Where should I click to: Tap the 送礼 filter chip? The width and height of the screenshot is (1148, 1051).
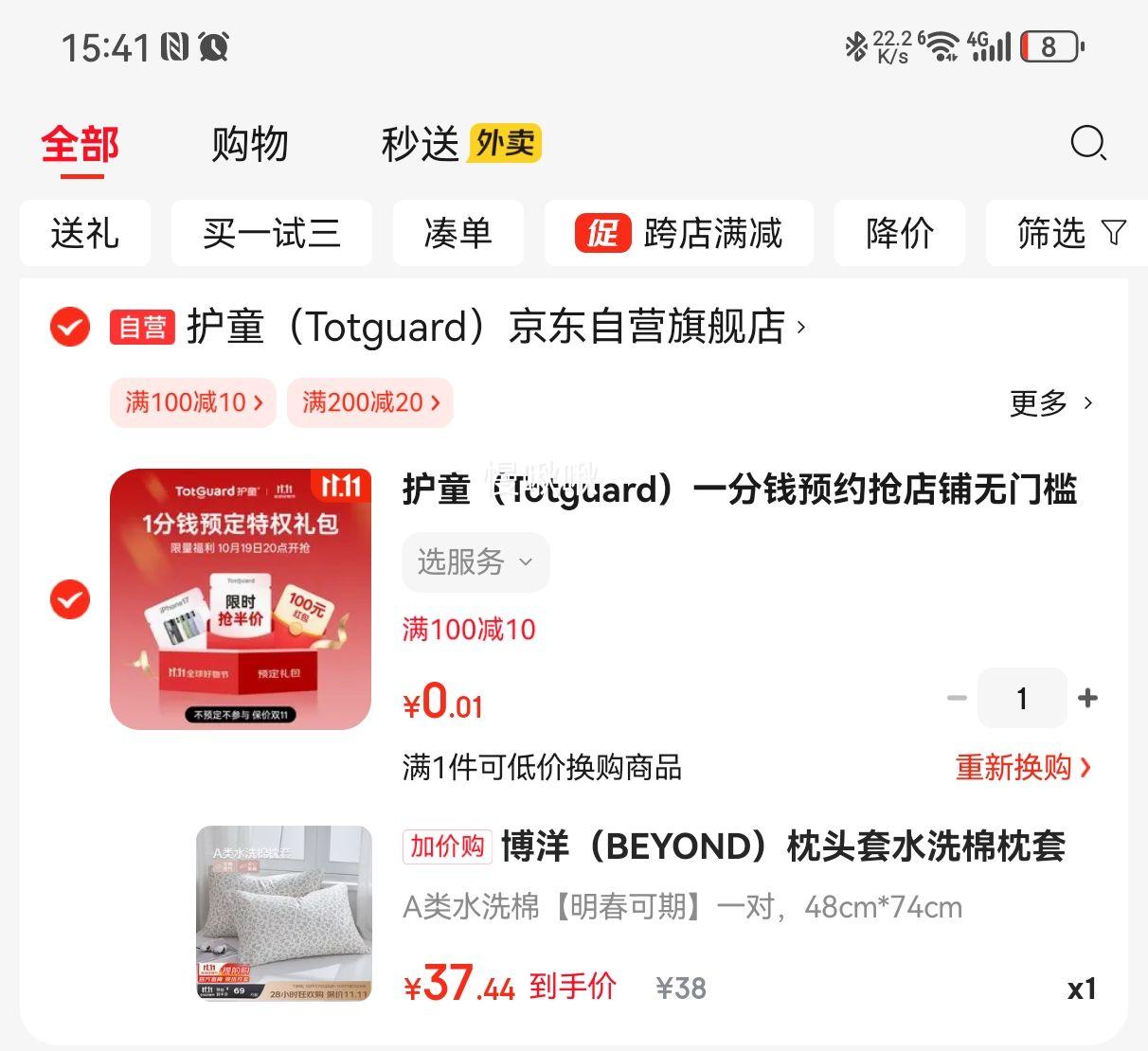click(x=85, y=233)
